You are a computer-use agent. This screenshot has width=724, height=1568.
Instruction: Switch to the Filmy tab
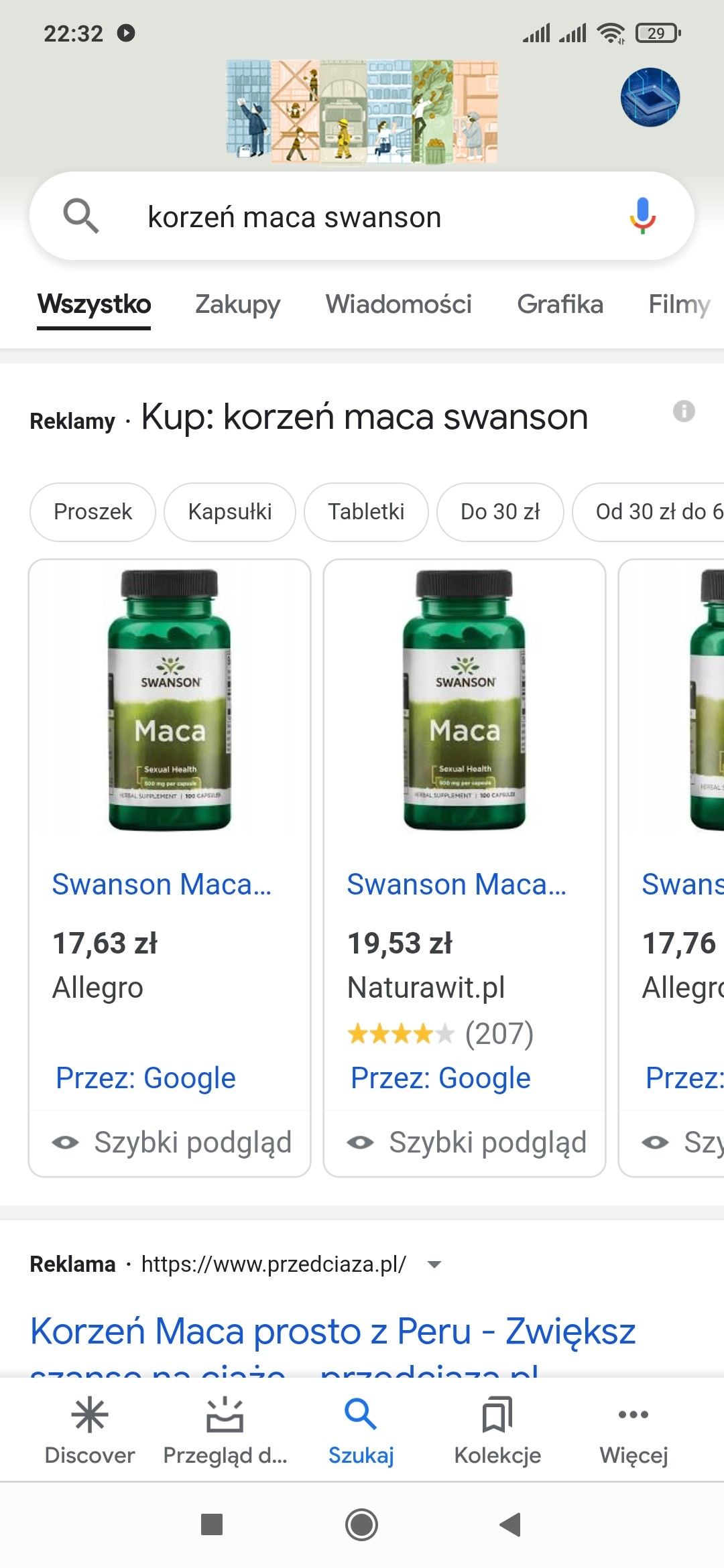(x=678, y=304)
